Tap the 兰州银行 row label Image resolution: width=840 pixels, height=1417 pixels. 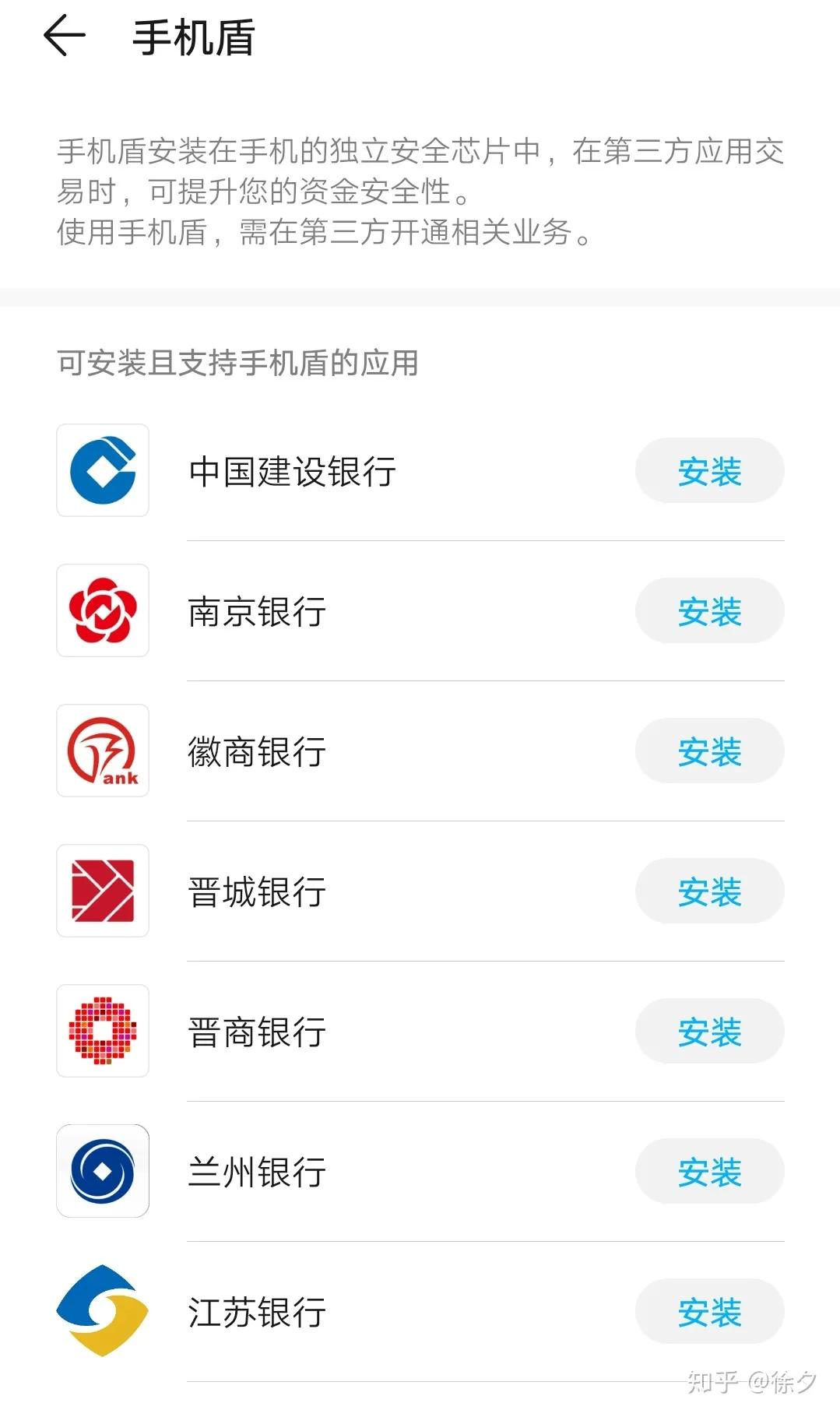click(257, 1171)
